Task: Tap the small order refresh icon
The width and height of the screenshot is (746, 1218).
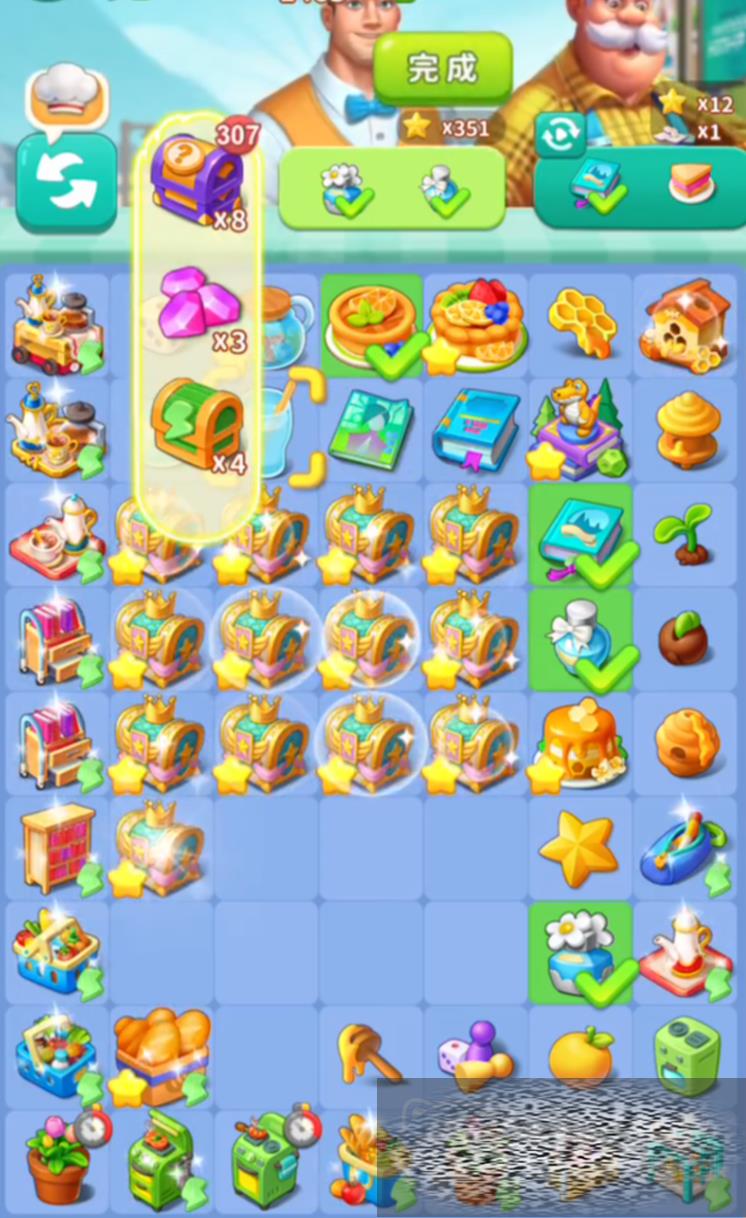Action: 560,134
